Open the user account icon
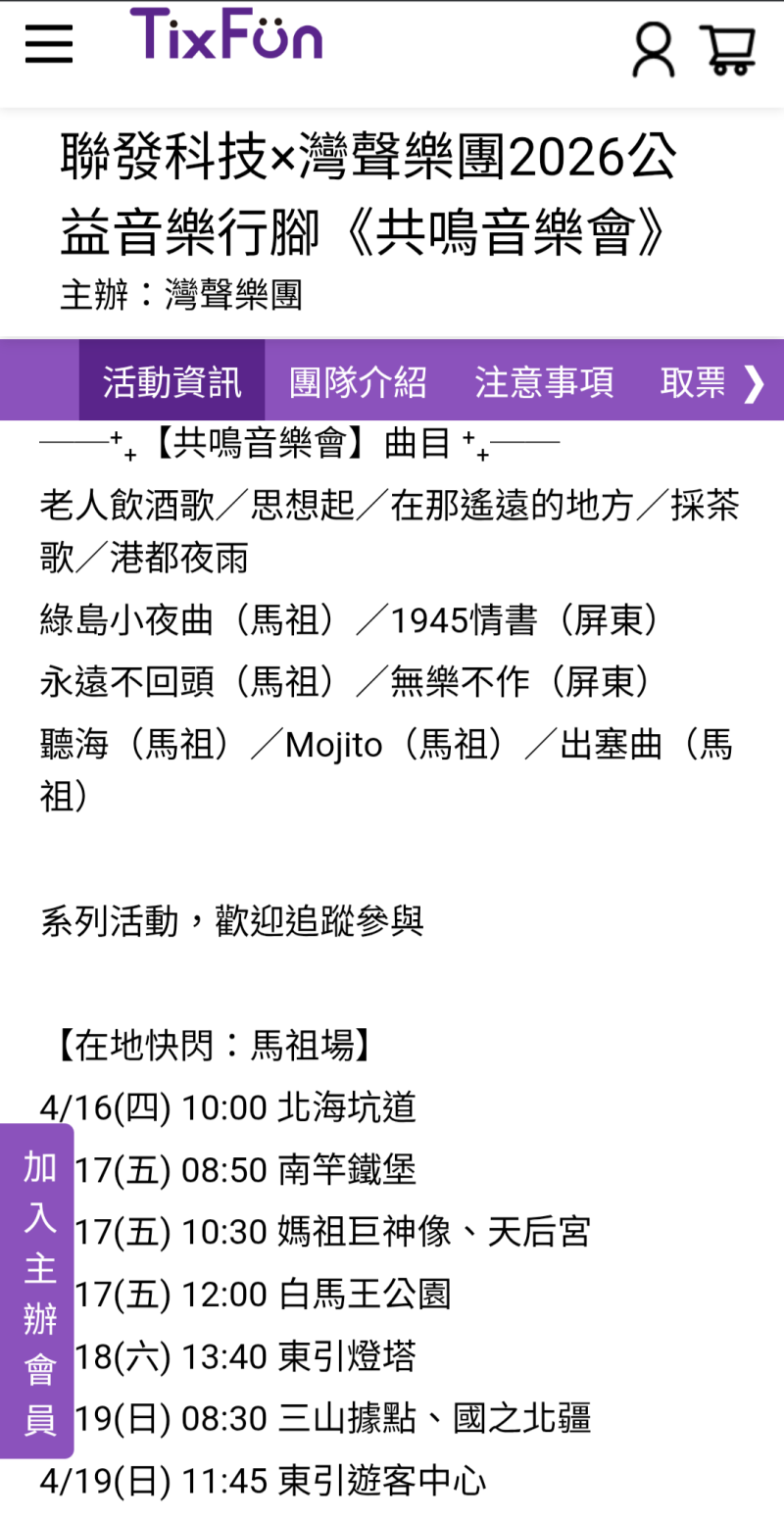 point(654,49)
